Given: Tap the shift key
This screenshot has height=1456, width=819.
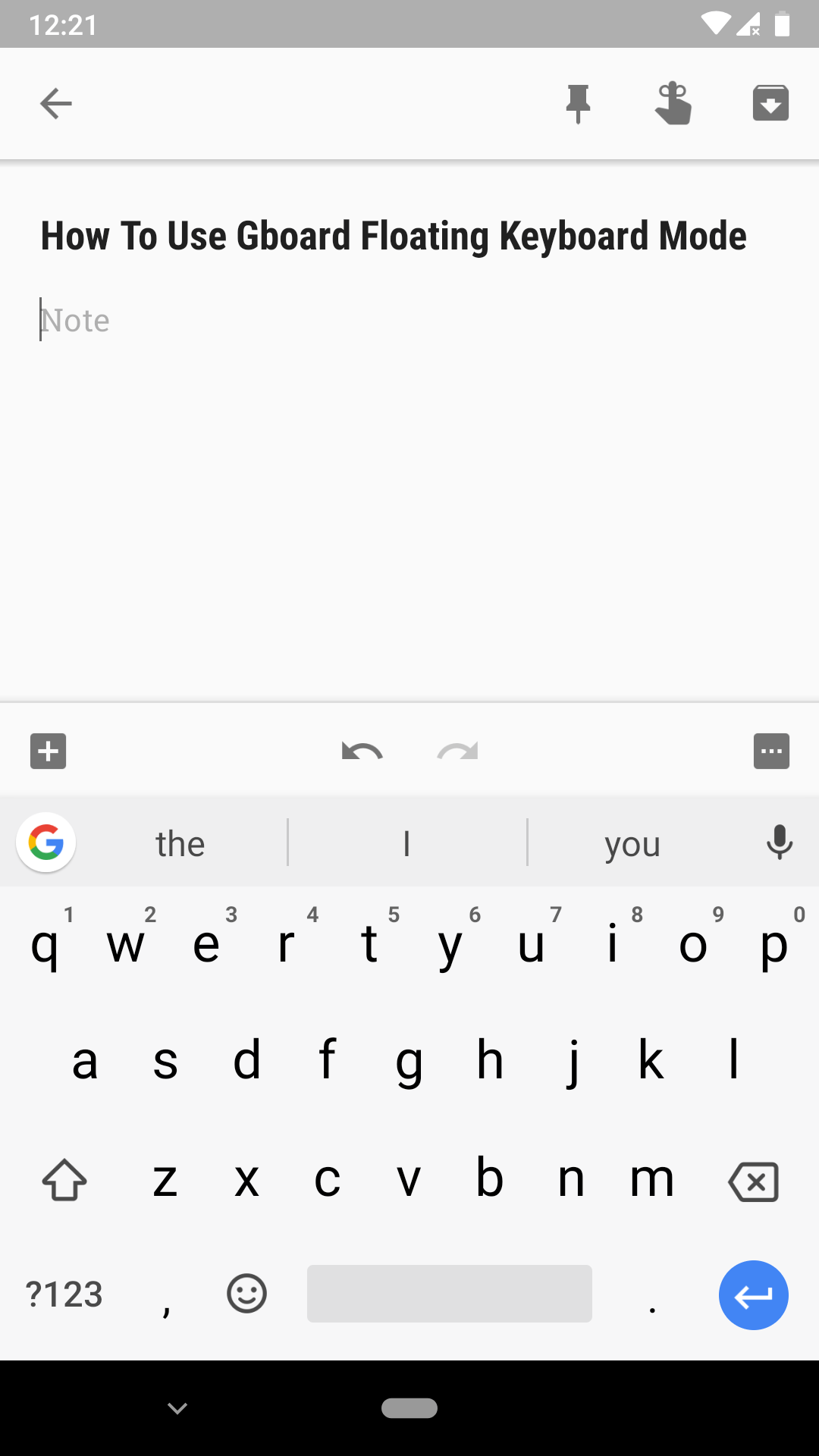Looking at the screenshot, I should tap(64, 1180).
